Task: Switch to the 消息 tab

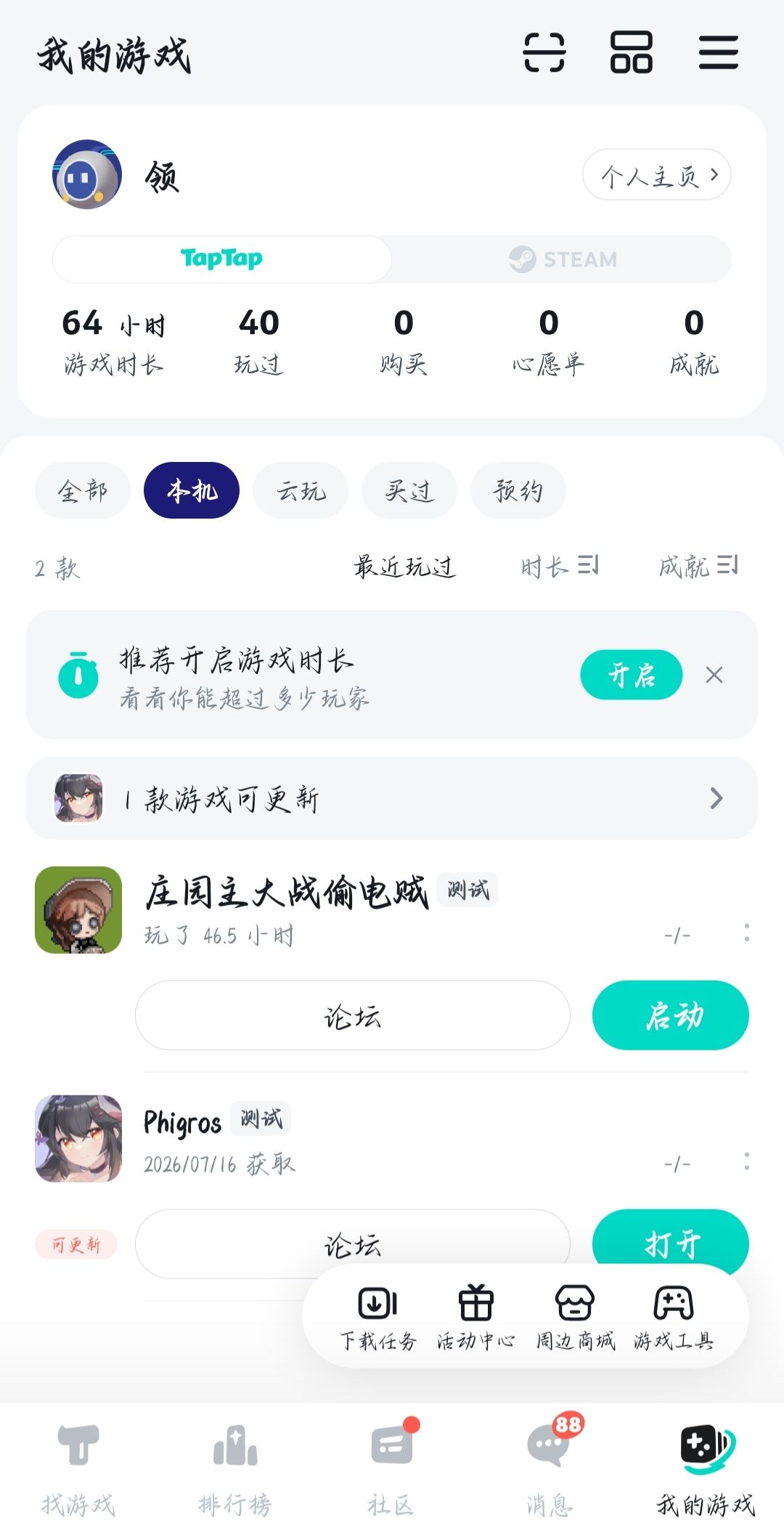Action: (549, 1469)
